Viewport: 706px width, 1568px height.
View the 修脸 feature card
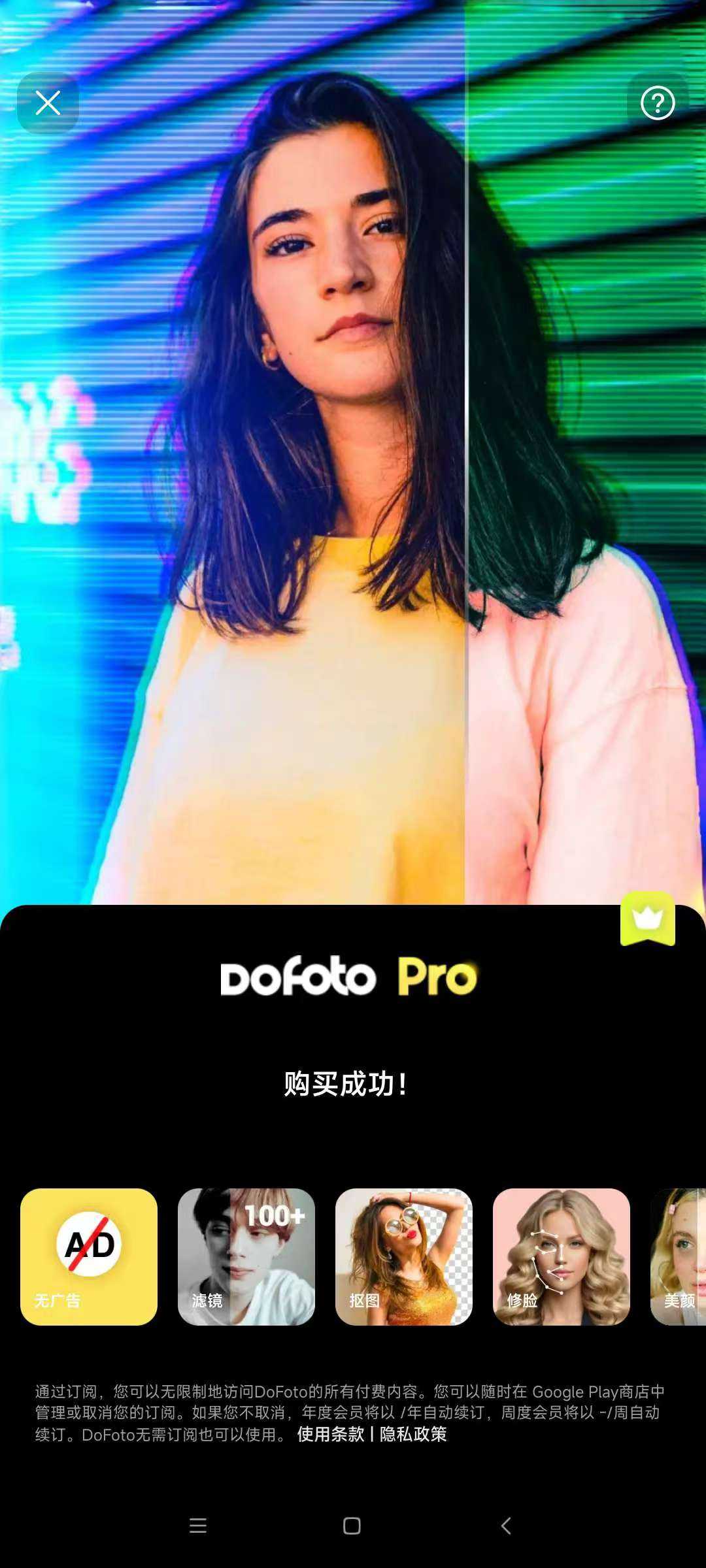[561, 1256]
